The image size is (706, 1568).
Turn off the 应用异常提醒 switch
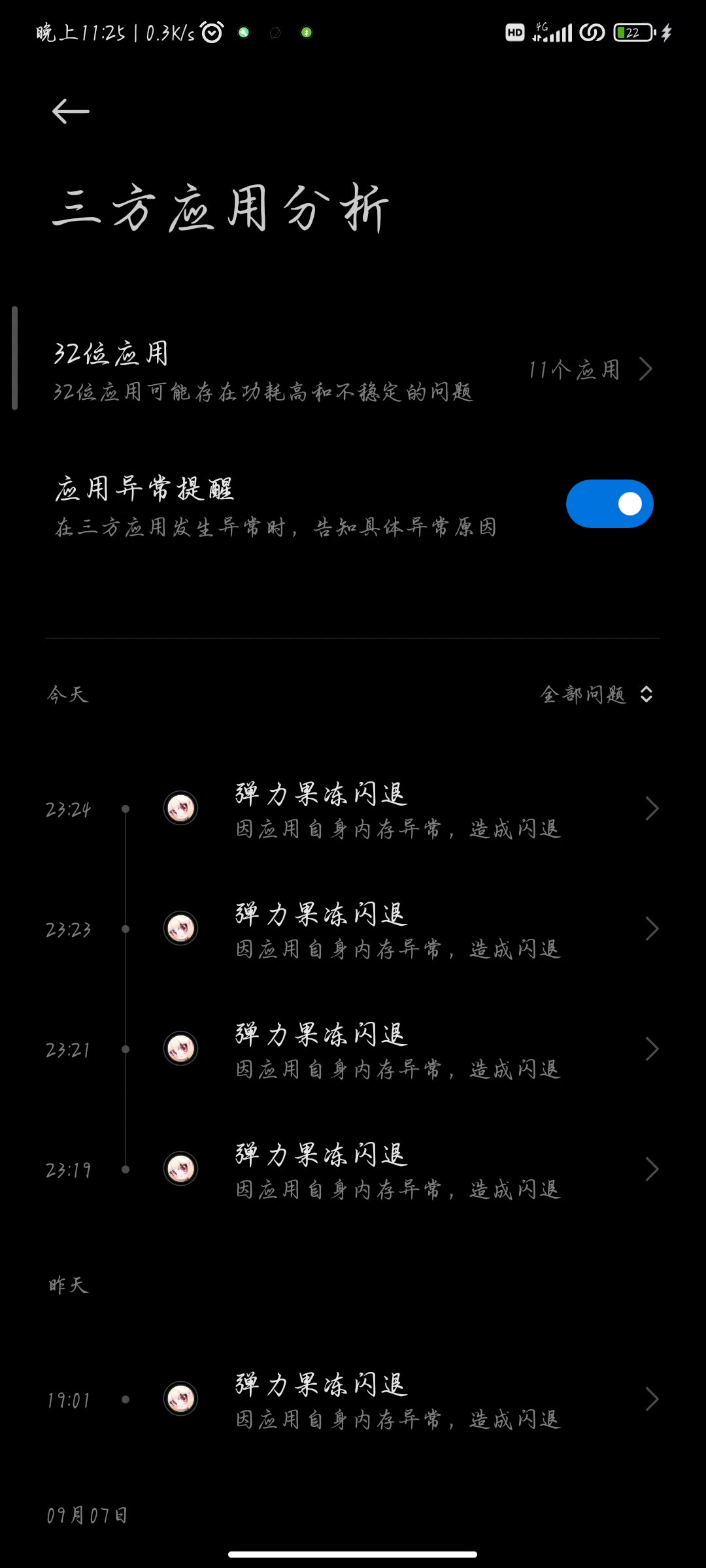click(609, 504)
